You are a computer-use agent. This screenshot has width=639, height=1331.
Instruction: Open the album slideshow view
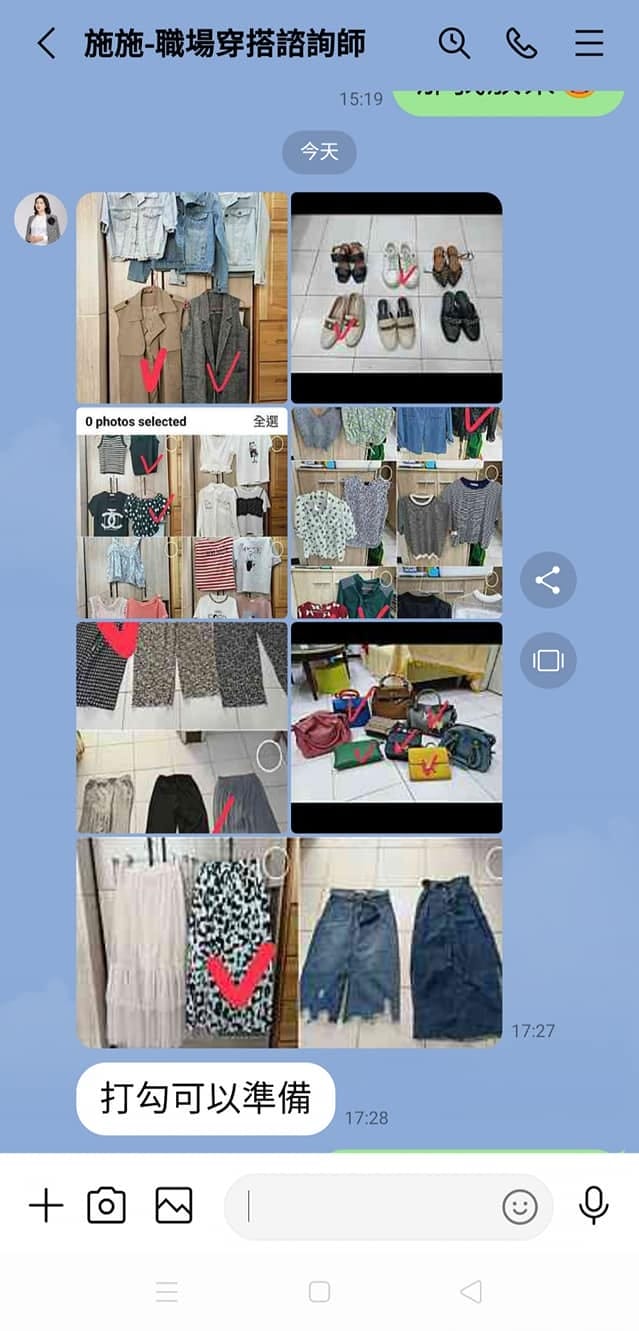coord(548,660)
